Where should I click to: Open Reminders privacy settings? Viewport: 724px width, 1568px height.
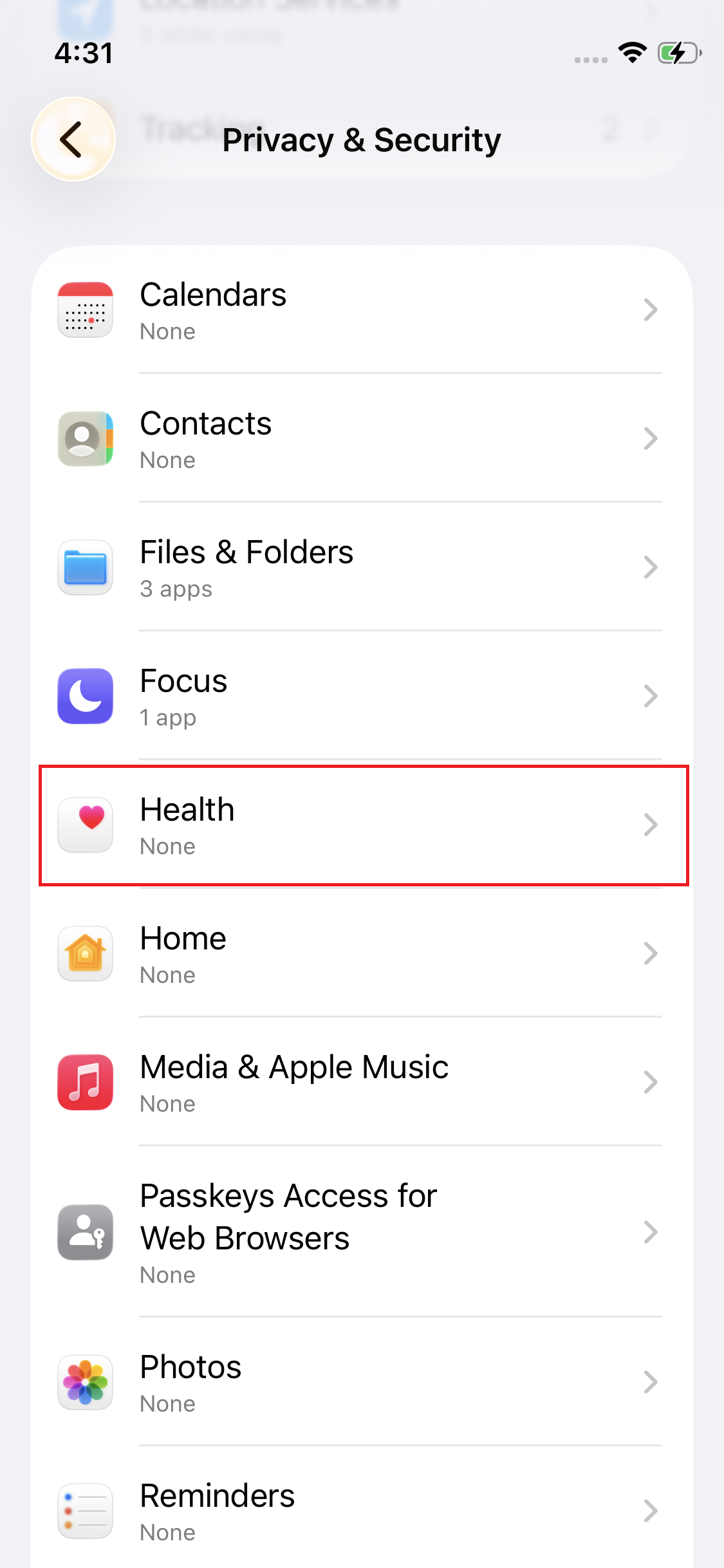[x=360, y=1511]
